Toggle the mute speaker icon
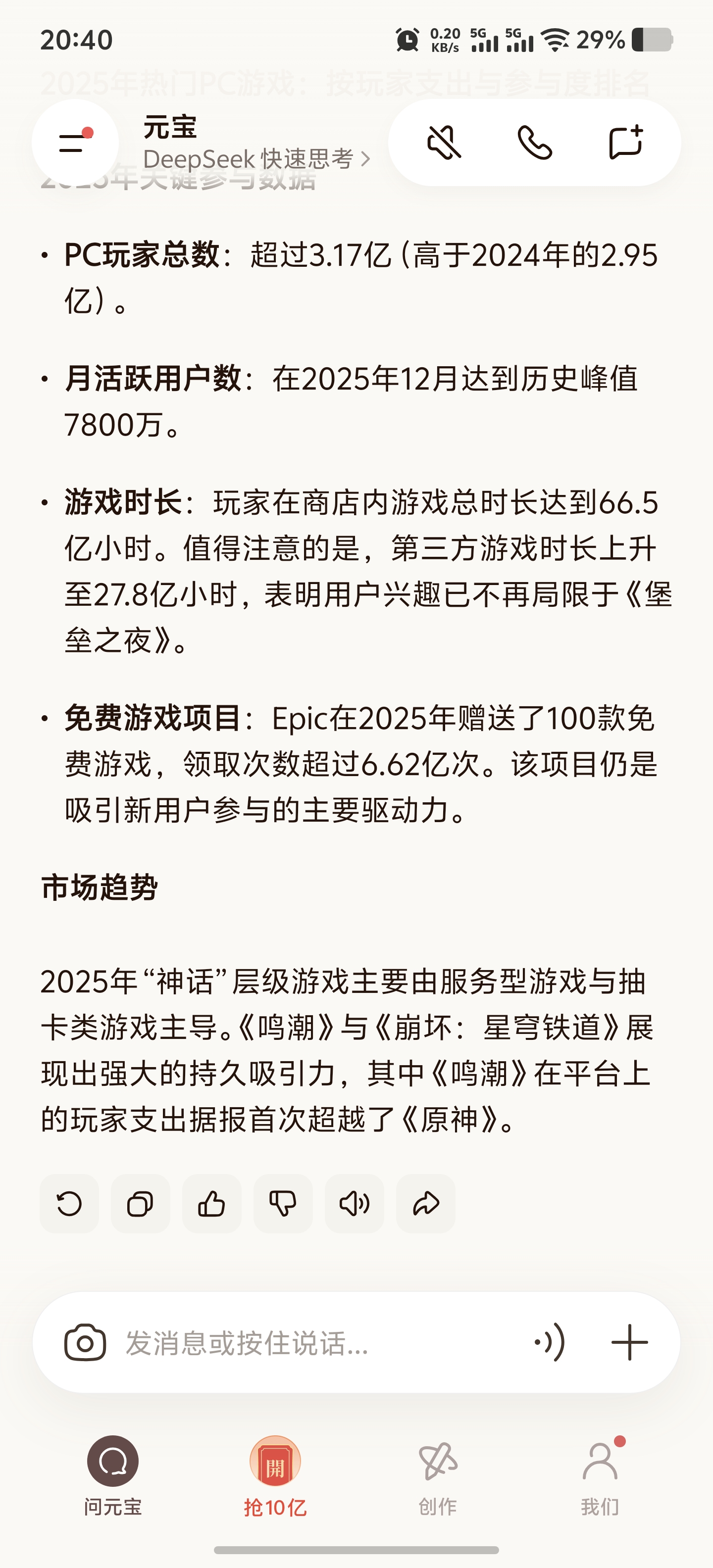This screenshot has height=1568, width=713. 444,143
